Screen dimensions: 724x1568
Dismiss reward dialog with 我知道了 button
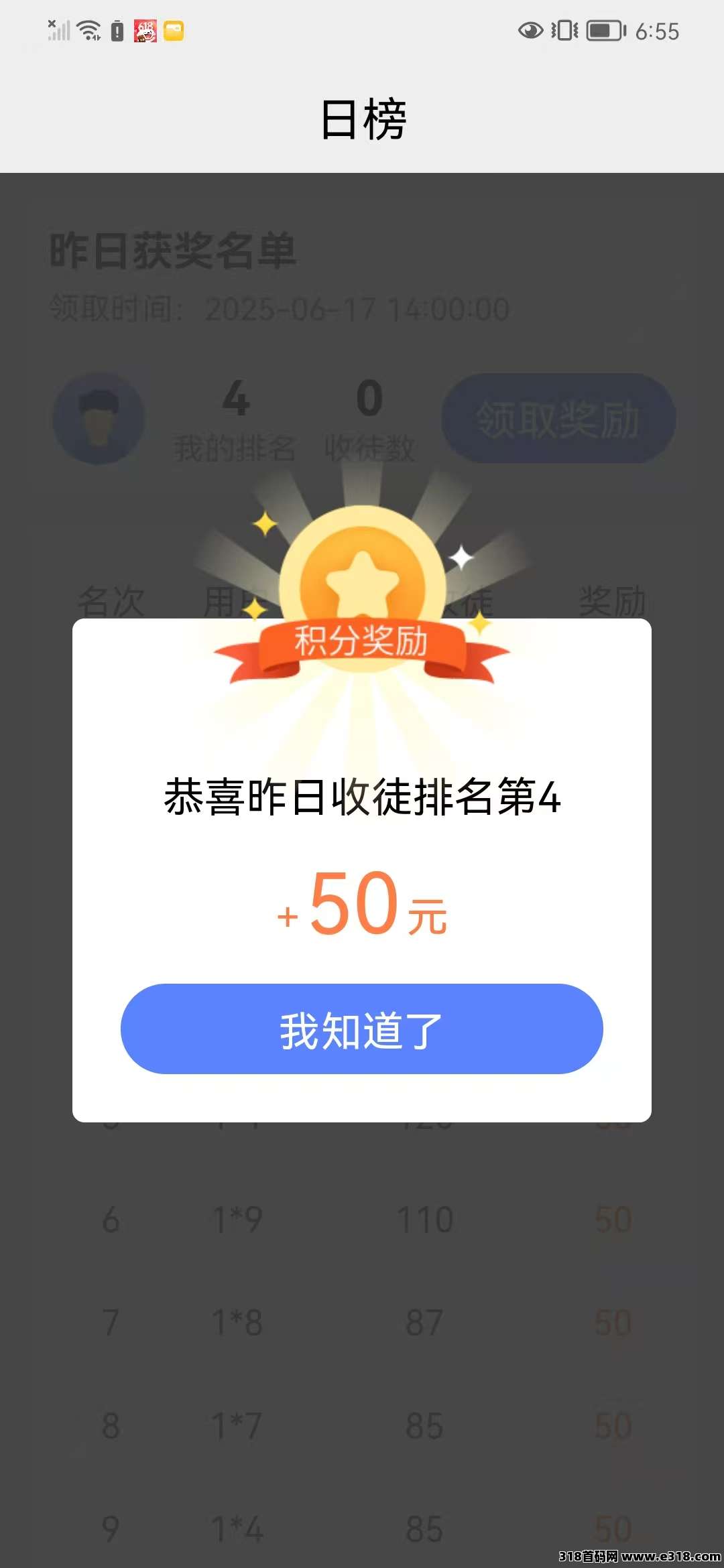pos(361,1029)
